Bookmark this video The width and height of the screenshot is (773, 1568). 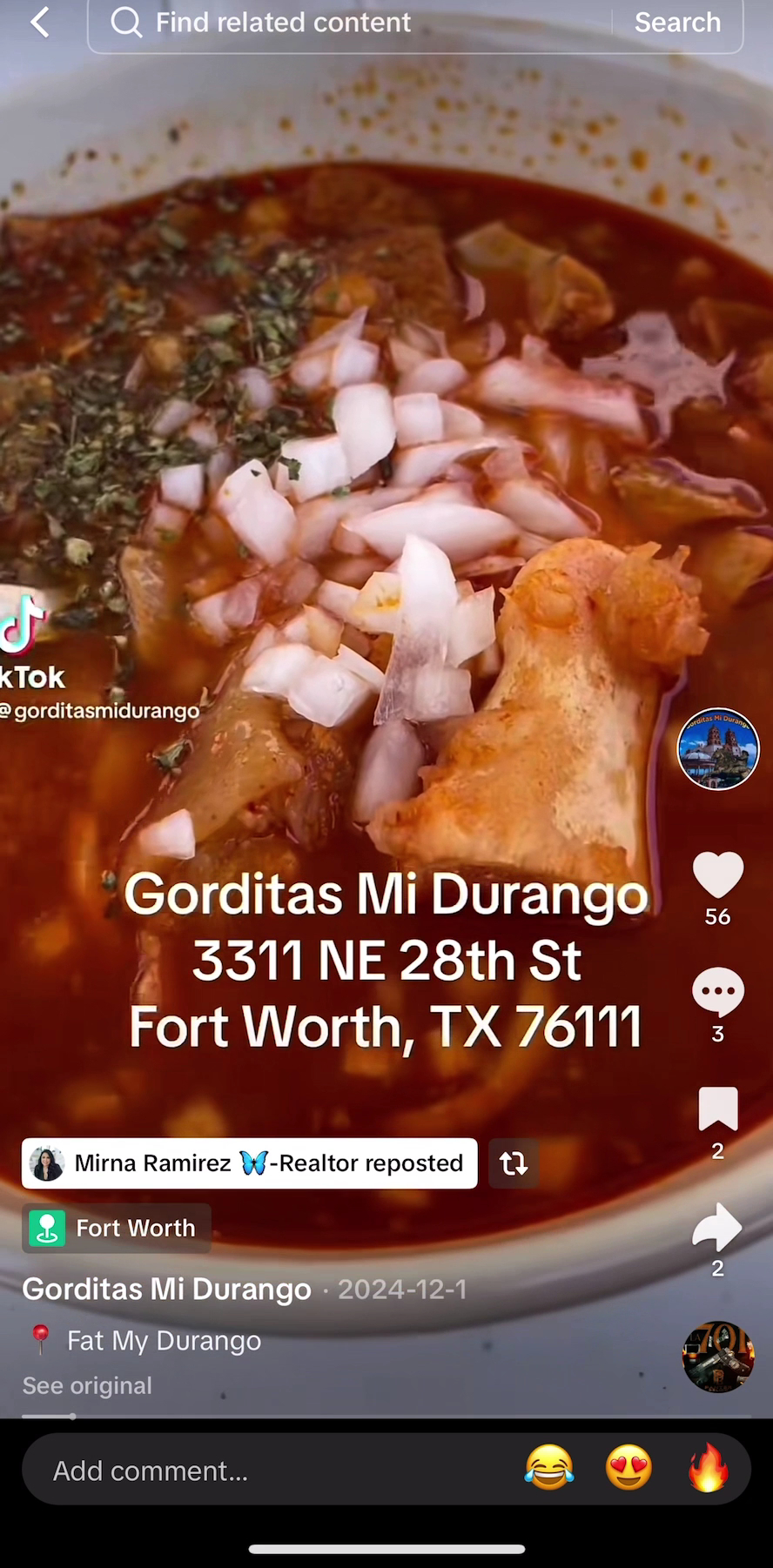tap(718, 1109)
